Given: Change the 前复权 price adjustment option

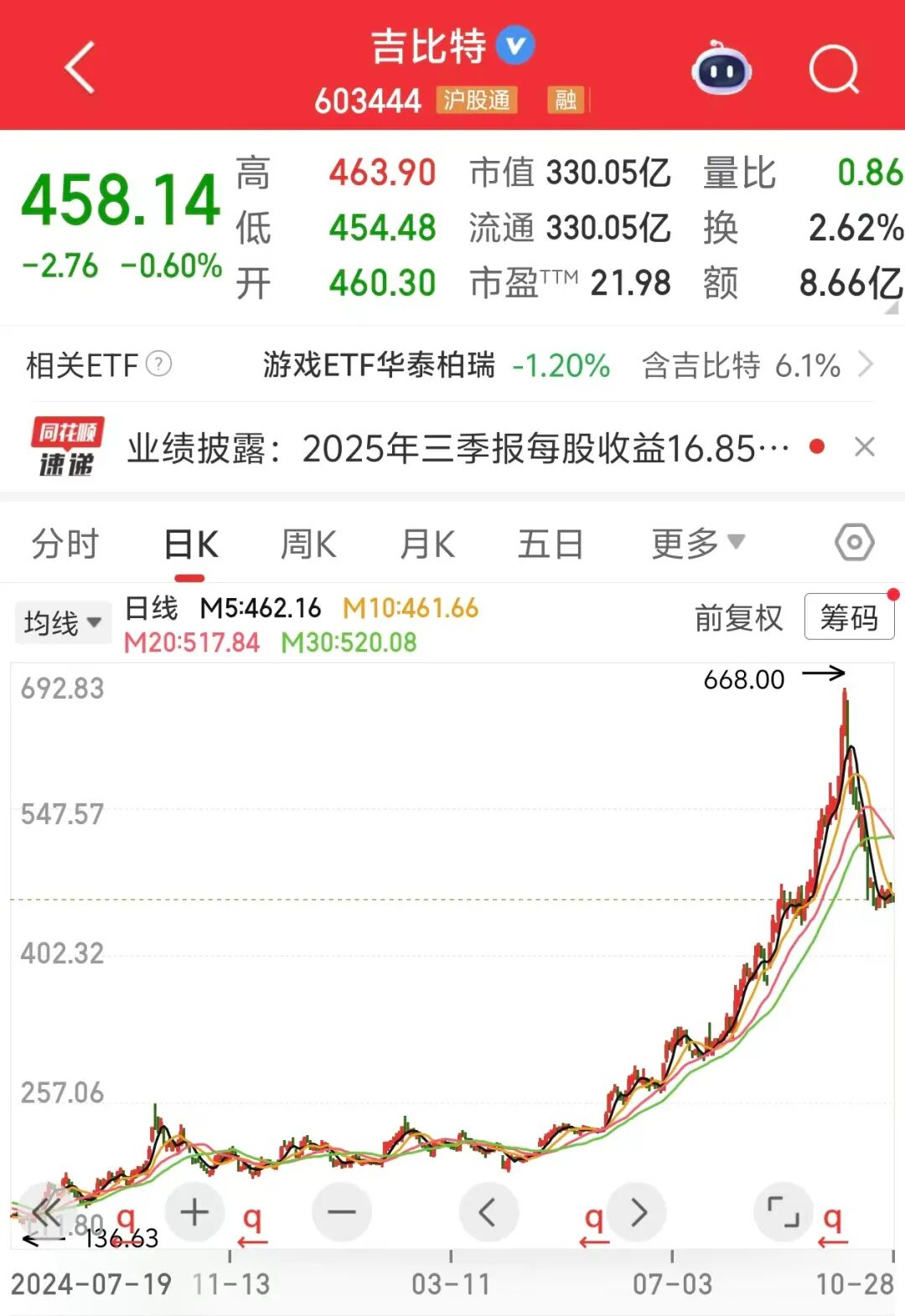Looking at the screenshot, I should point(737,618).
